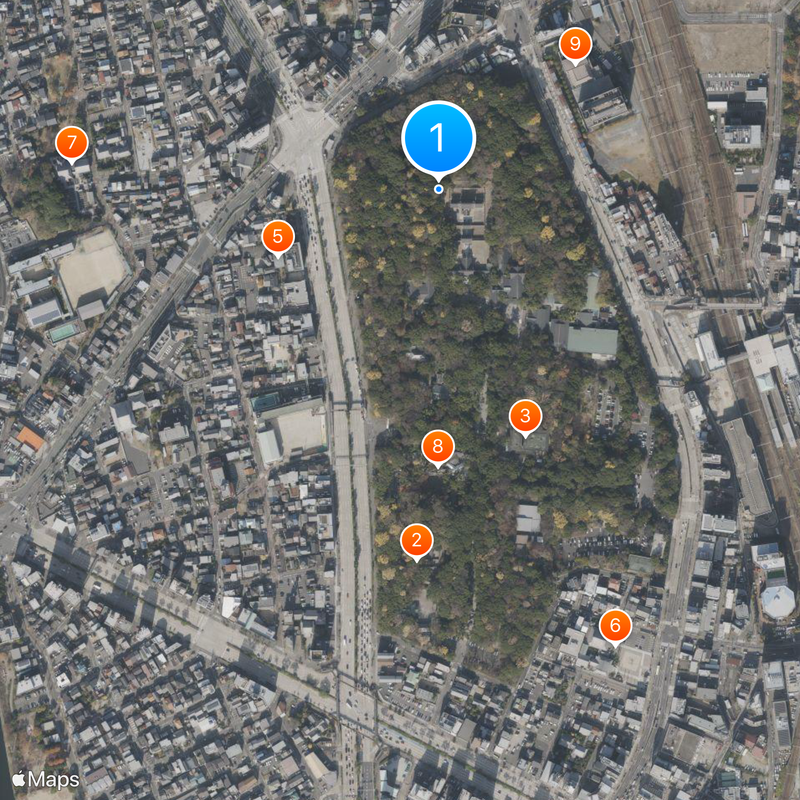
Task: Select map pin number 8
Action: coord(438,447)
